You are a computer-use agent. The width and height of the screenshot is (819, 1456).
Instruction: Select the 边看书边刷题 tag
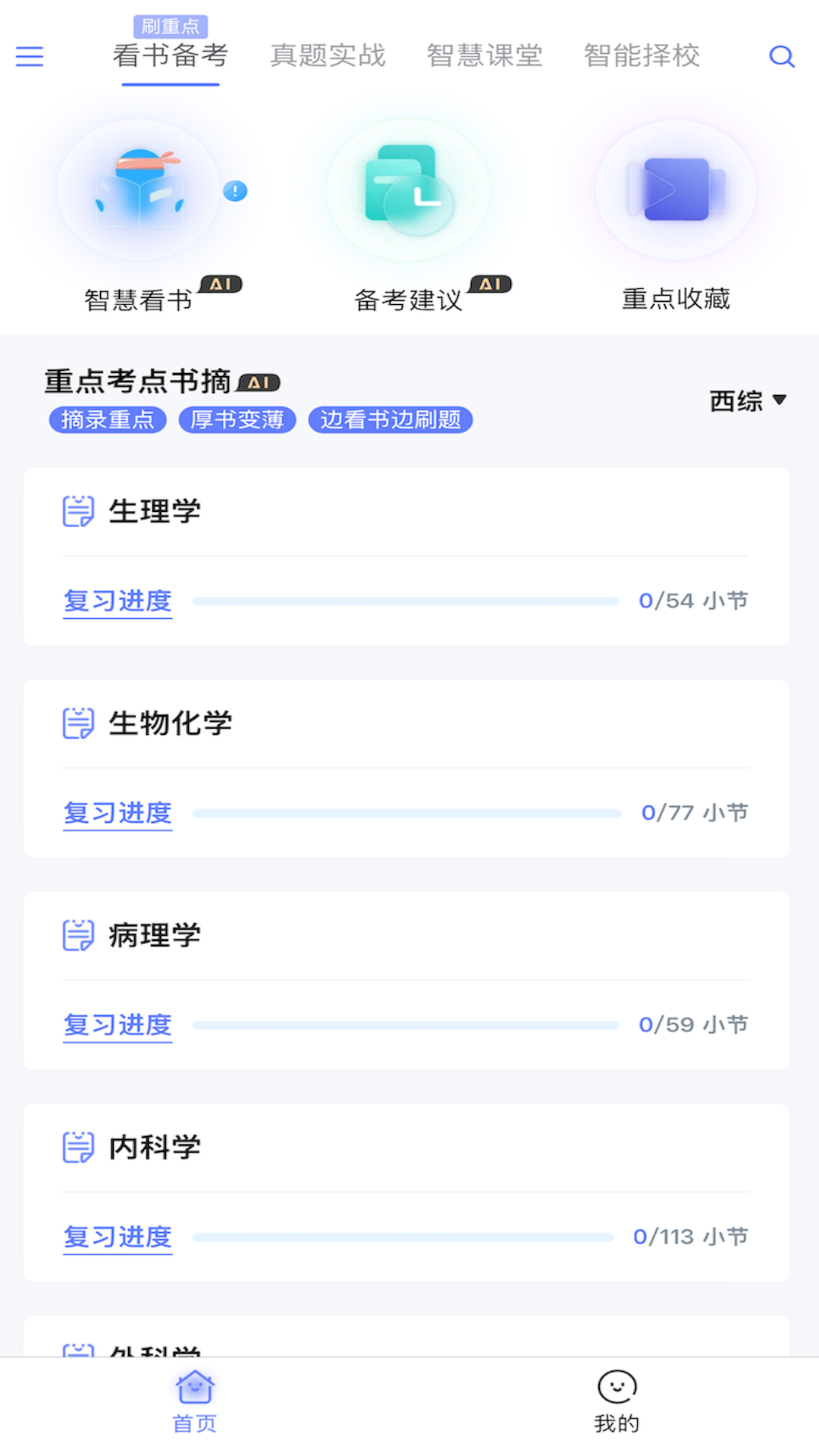pyautogui.click(x=390, y=421)
